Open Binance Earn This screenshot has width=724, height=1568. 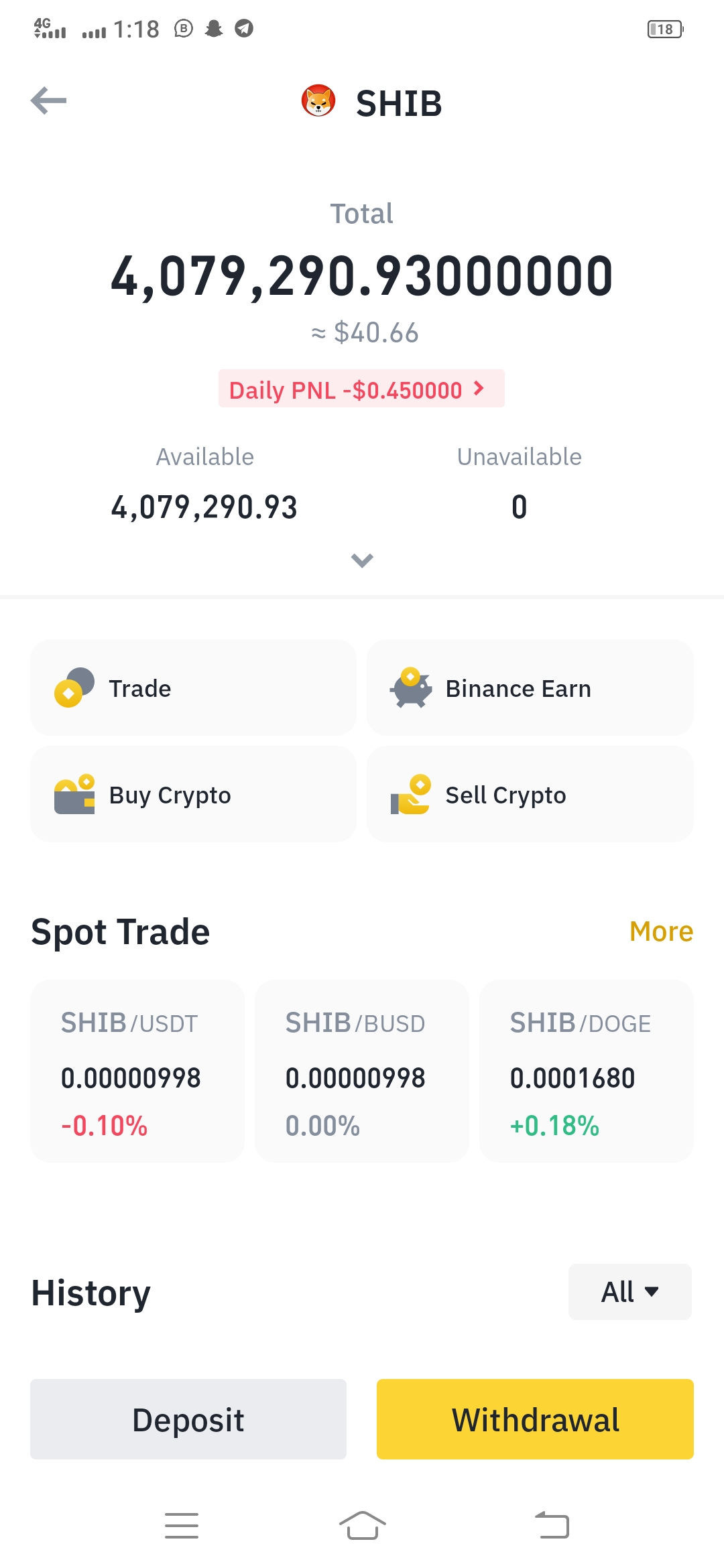tap(530, 688)
